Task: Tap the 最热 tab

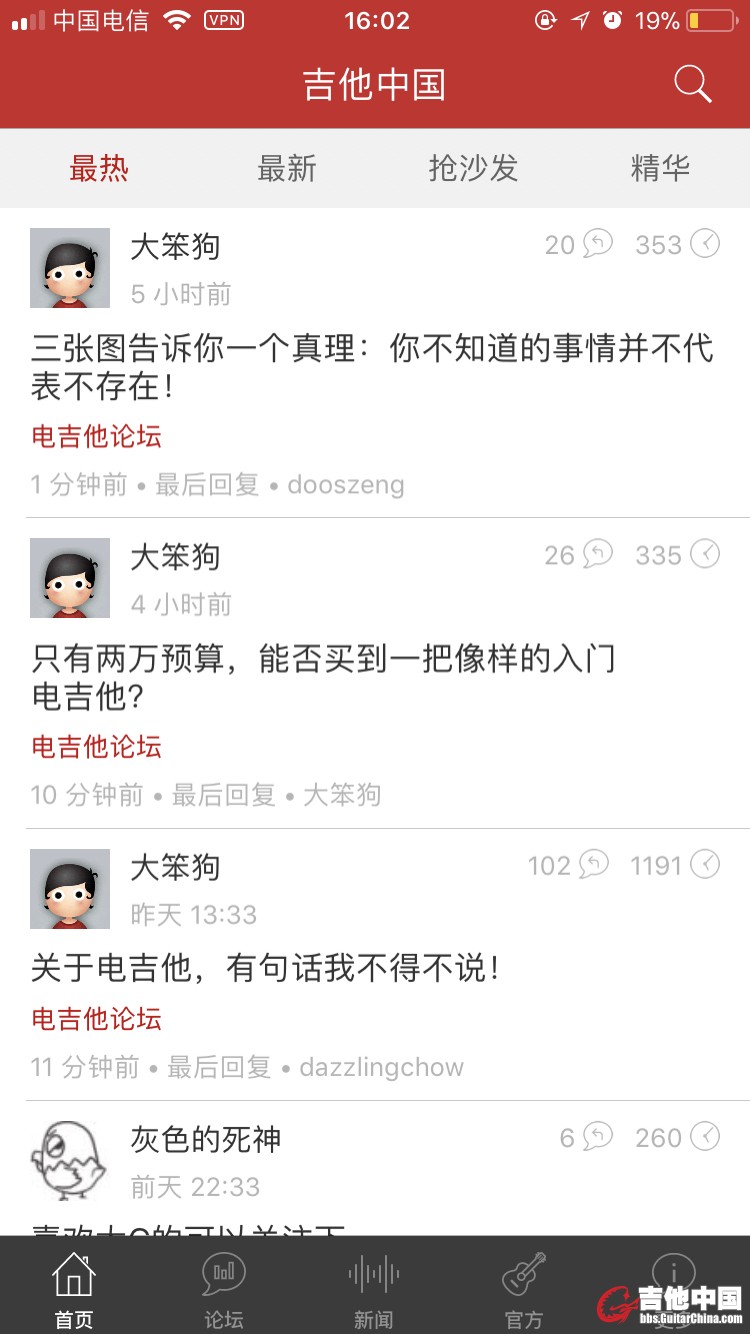Action: (99, 168)
